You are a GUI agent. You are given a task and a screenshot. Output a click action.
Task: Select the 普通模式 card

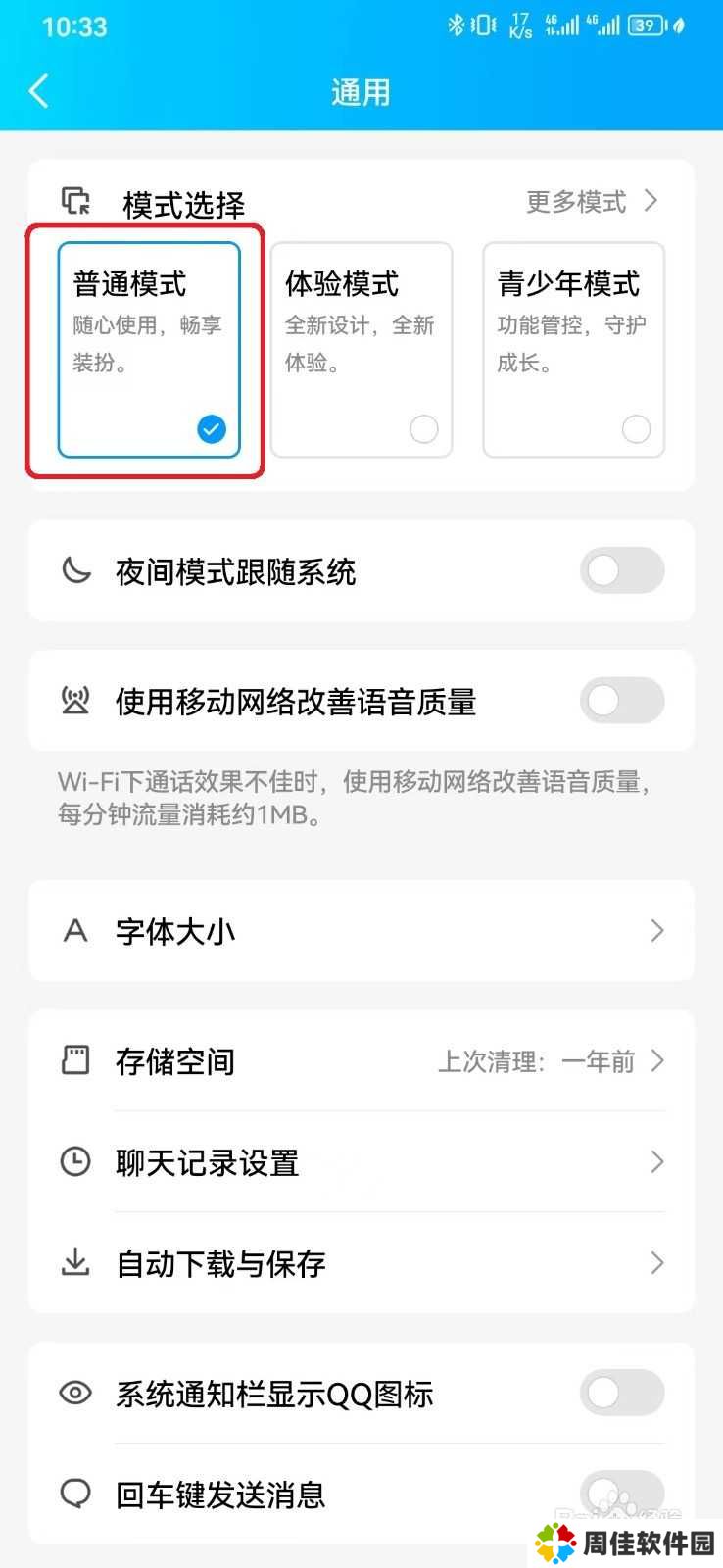tap(149, 350)
